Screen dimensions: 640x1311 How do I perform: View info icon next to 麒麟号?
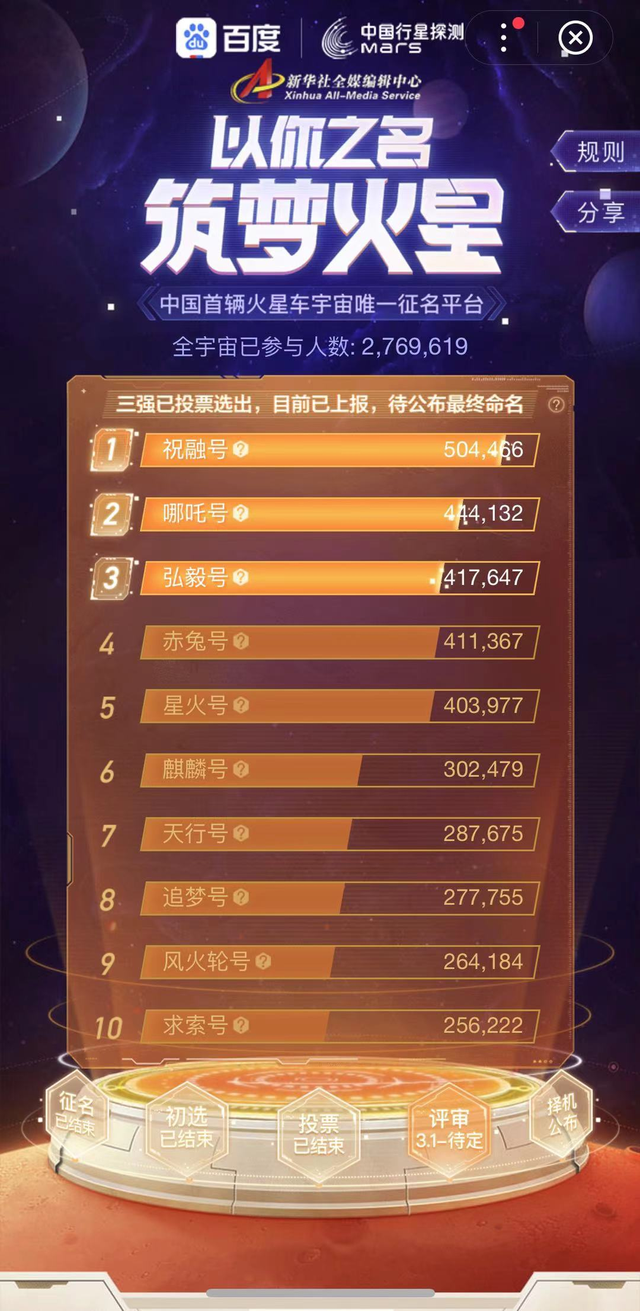pyautogui.click(x=241, y=770)
